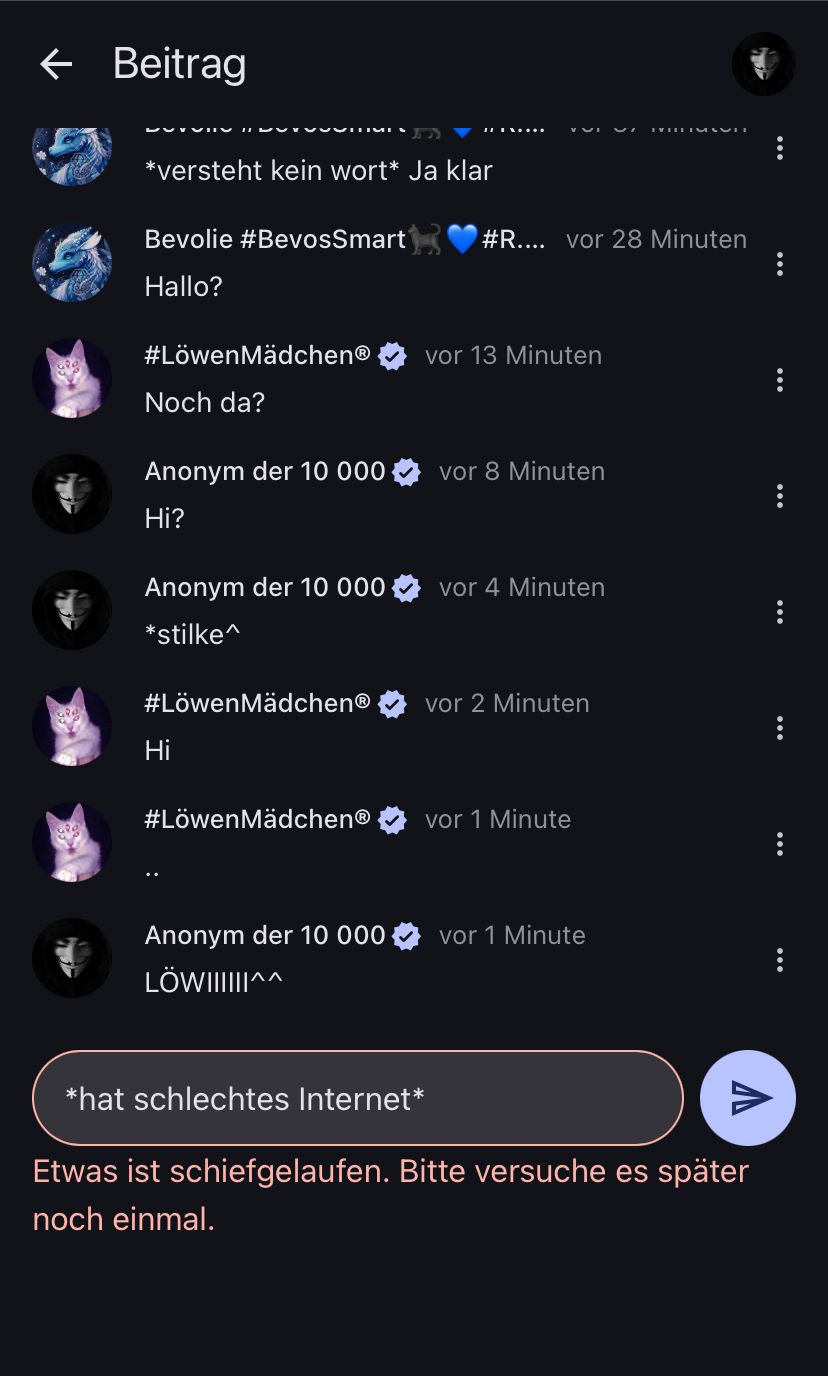
Task: Open options for the "Hi?" comment
Action: point(779,496)
